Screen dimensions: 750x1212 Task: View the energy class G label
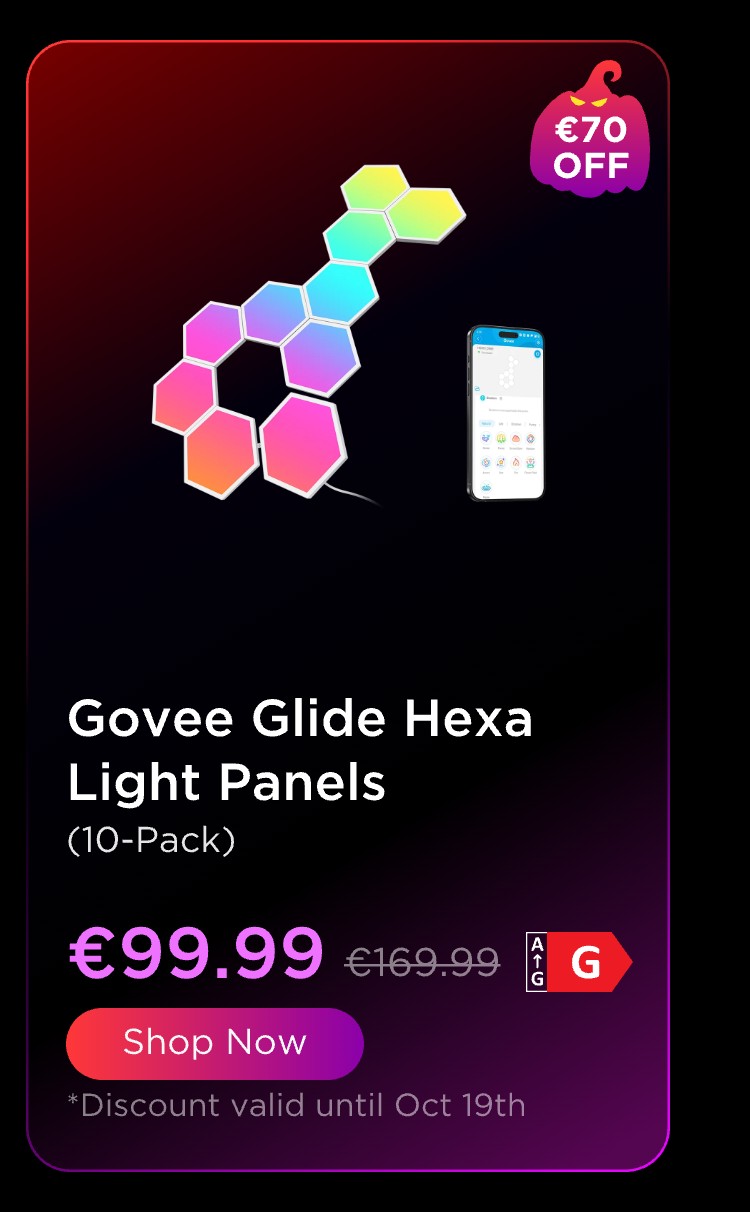(578, 963)
